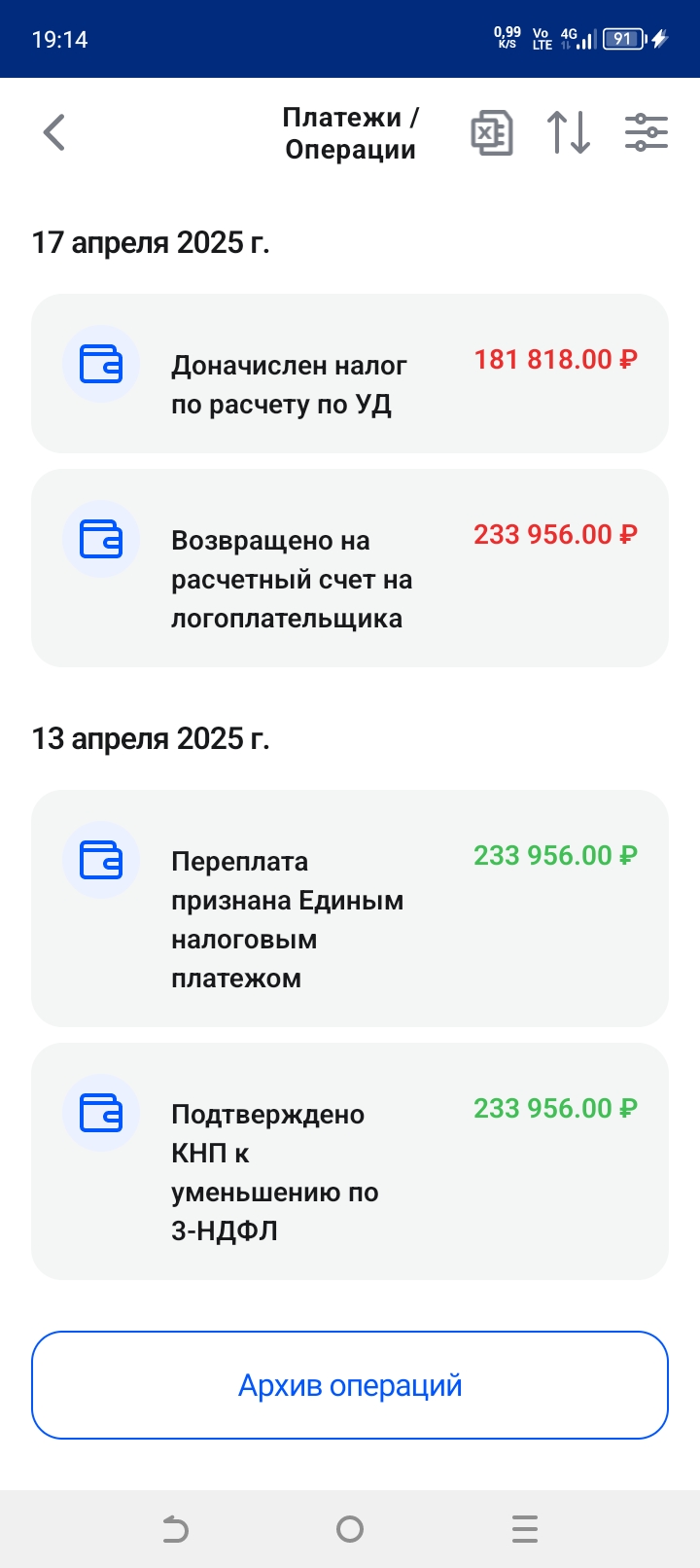
Task: Tap the system home button
Action: coord(350,1529)
